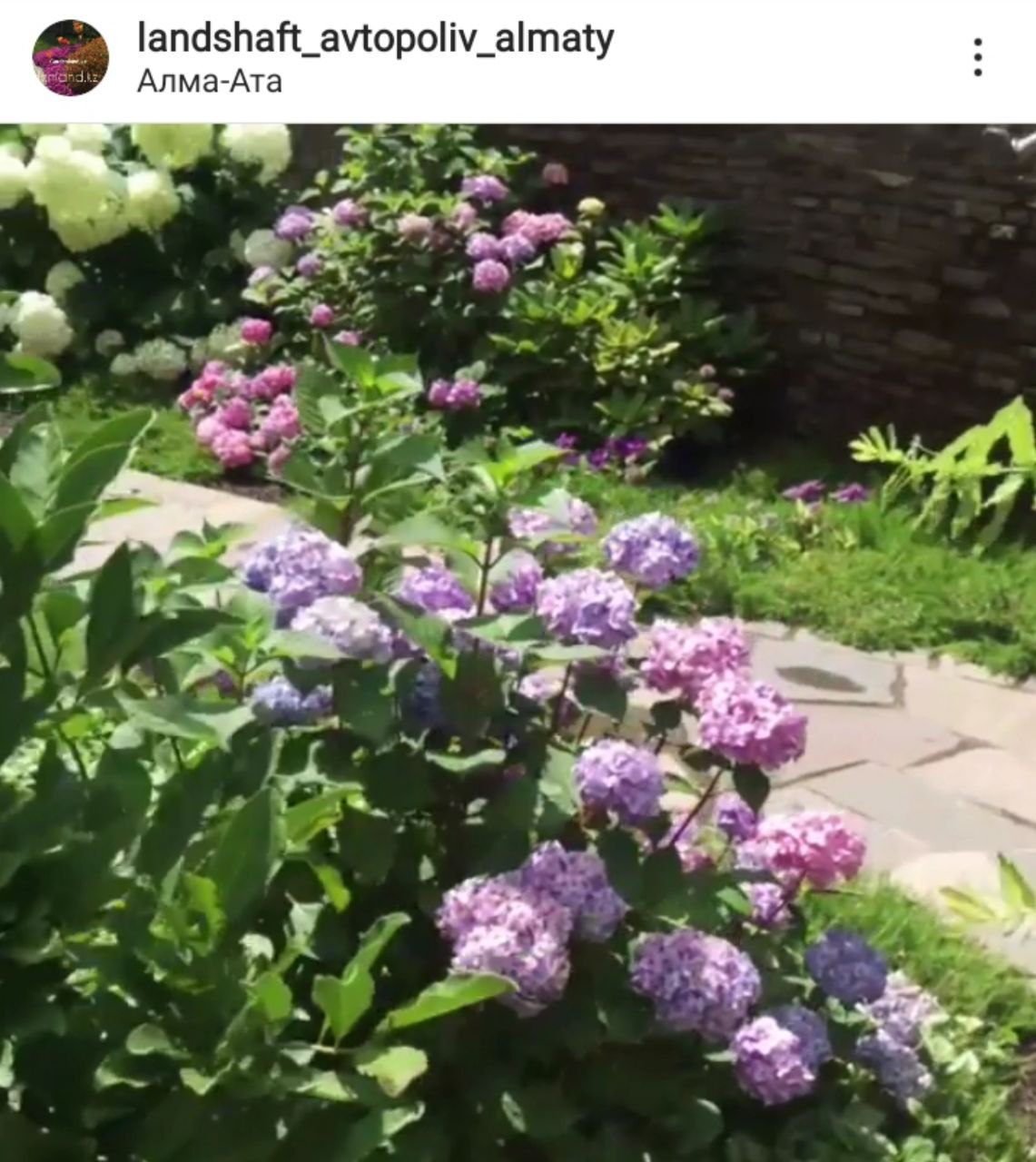Open the post's three-dot overflow menu
The width and height of the screenshot is (1036, 1162).
coord(977,57)
